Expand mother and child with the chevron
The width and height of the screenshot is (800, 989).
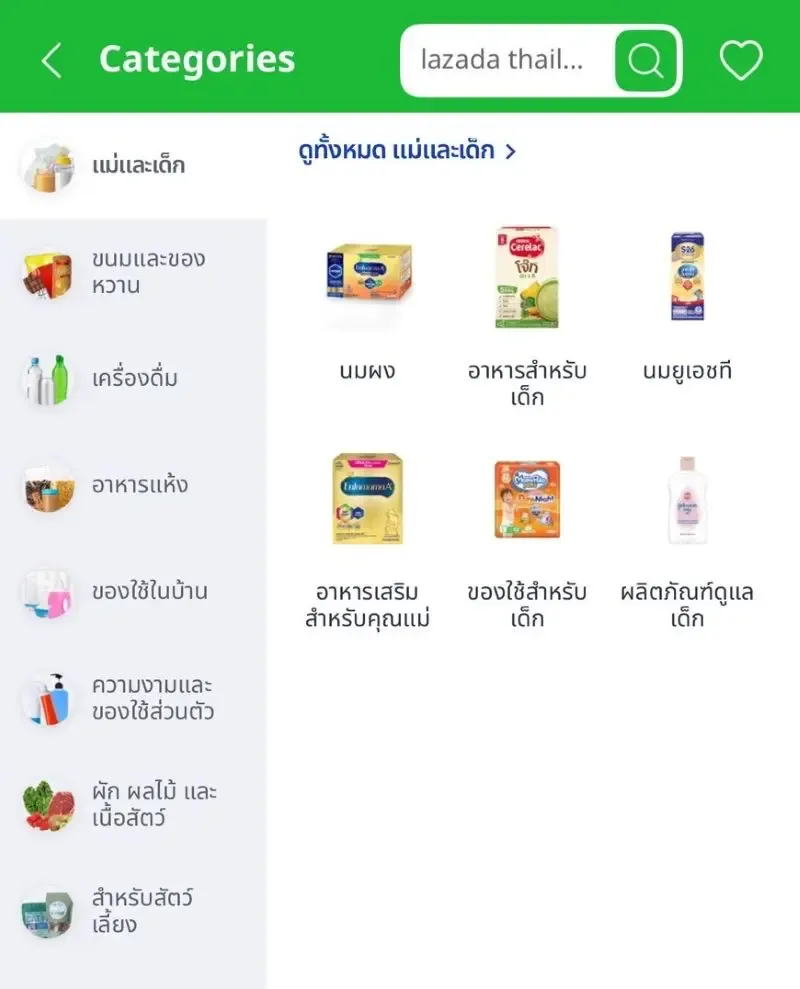coord(511,149)
